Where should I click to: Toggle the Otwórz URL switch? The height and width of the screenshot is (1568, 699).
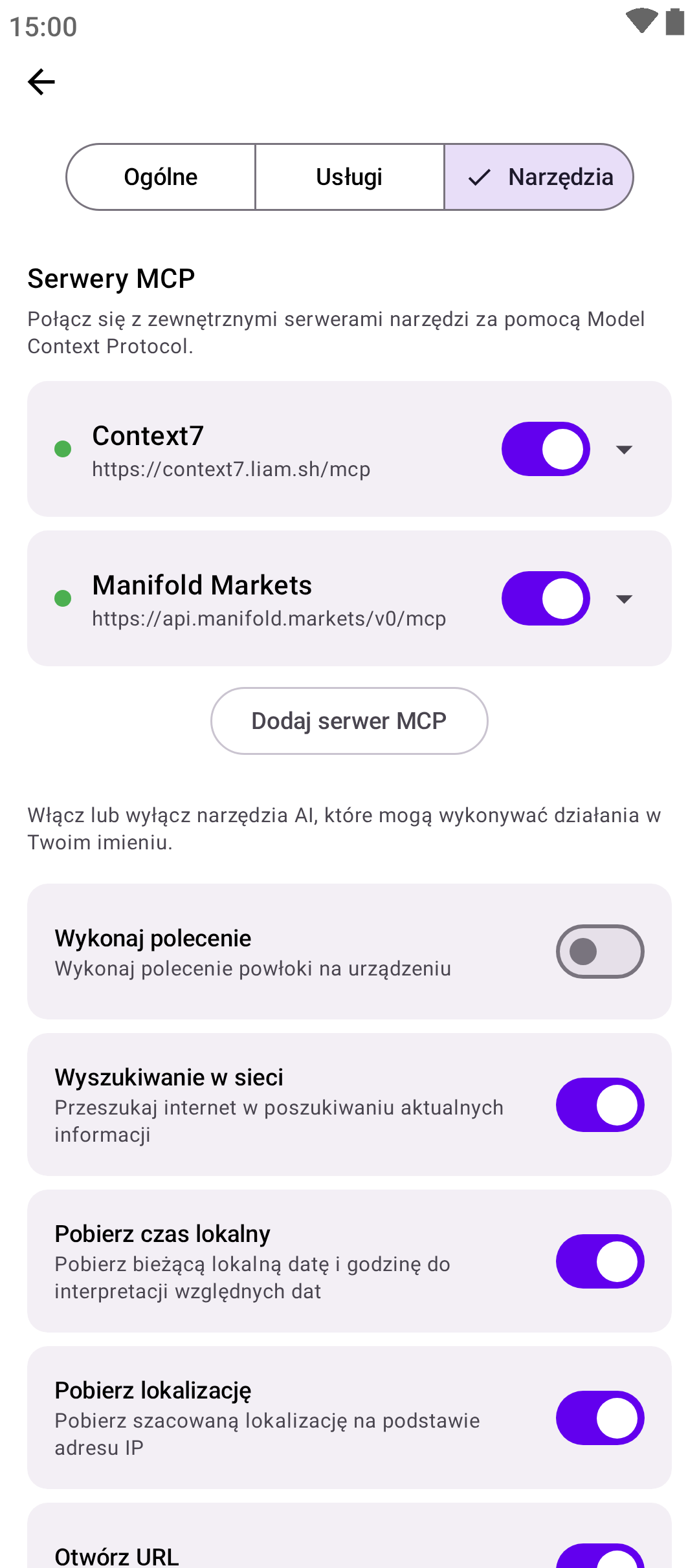tap(599, 1558)
